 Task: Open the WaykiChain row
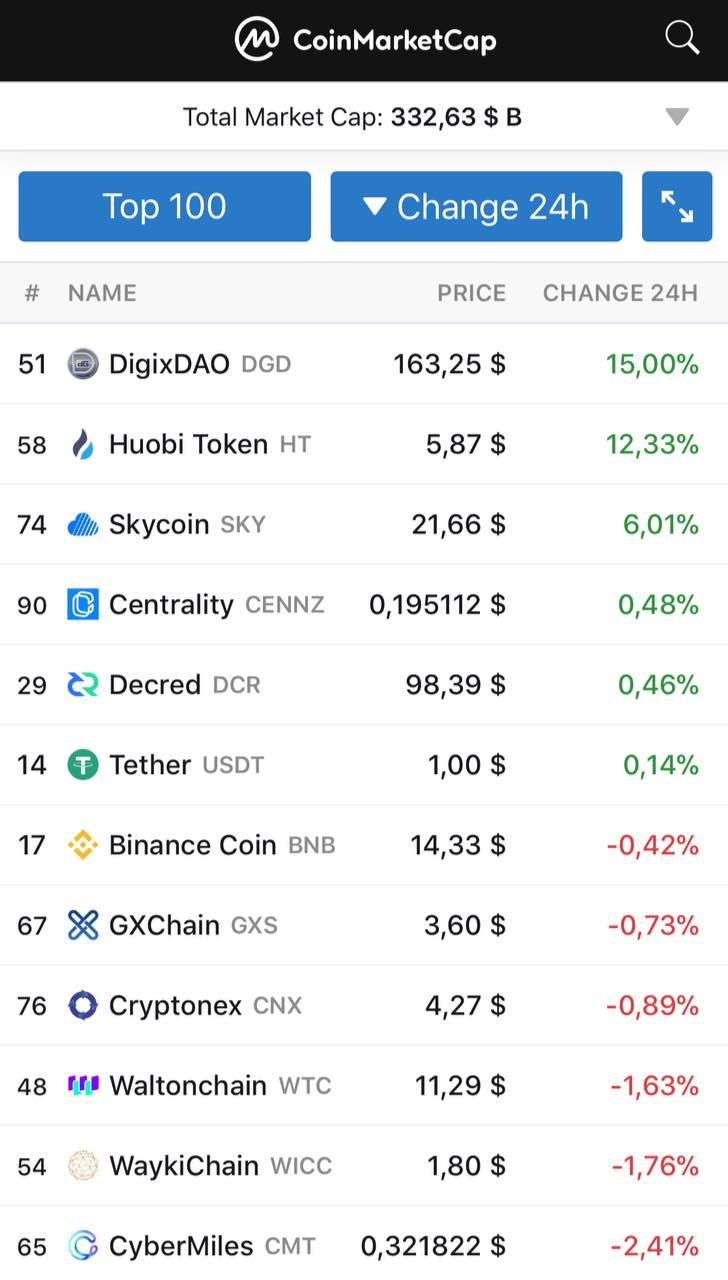364,1165
